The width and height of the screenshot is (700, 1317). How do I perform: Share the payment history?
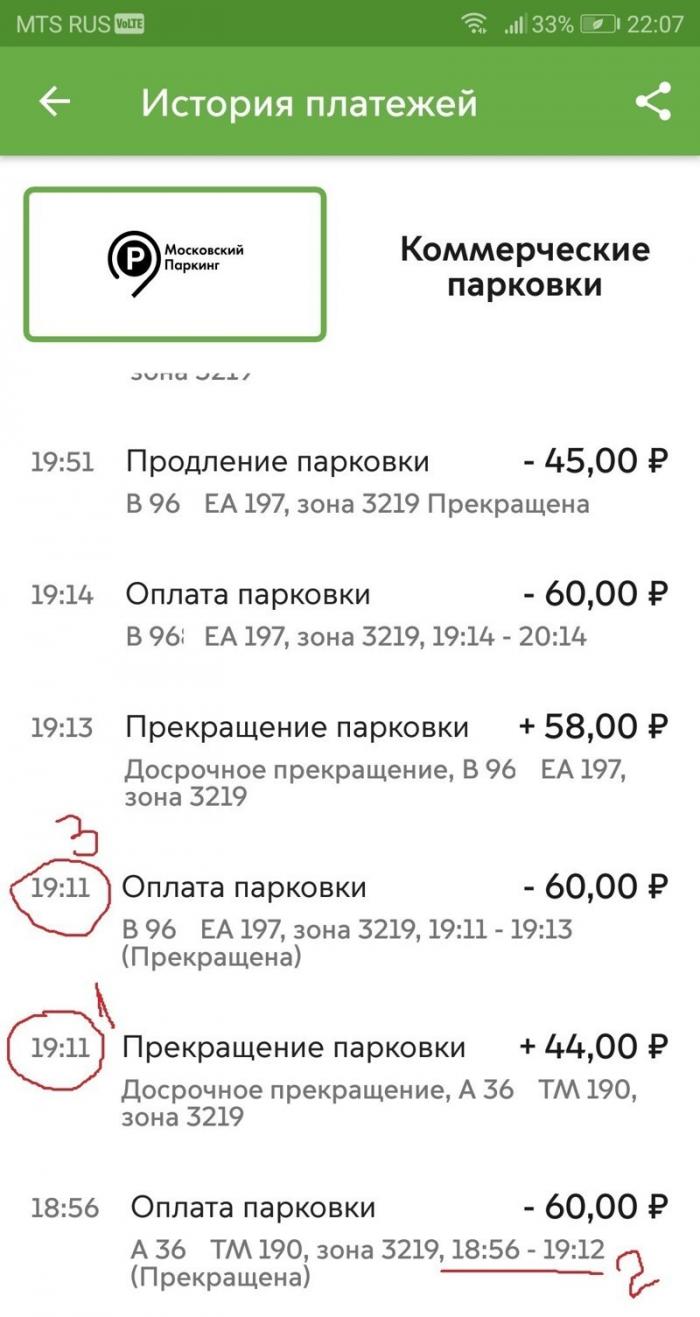(x=653, y=102)
